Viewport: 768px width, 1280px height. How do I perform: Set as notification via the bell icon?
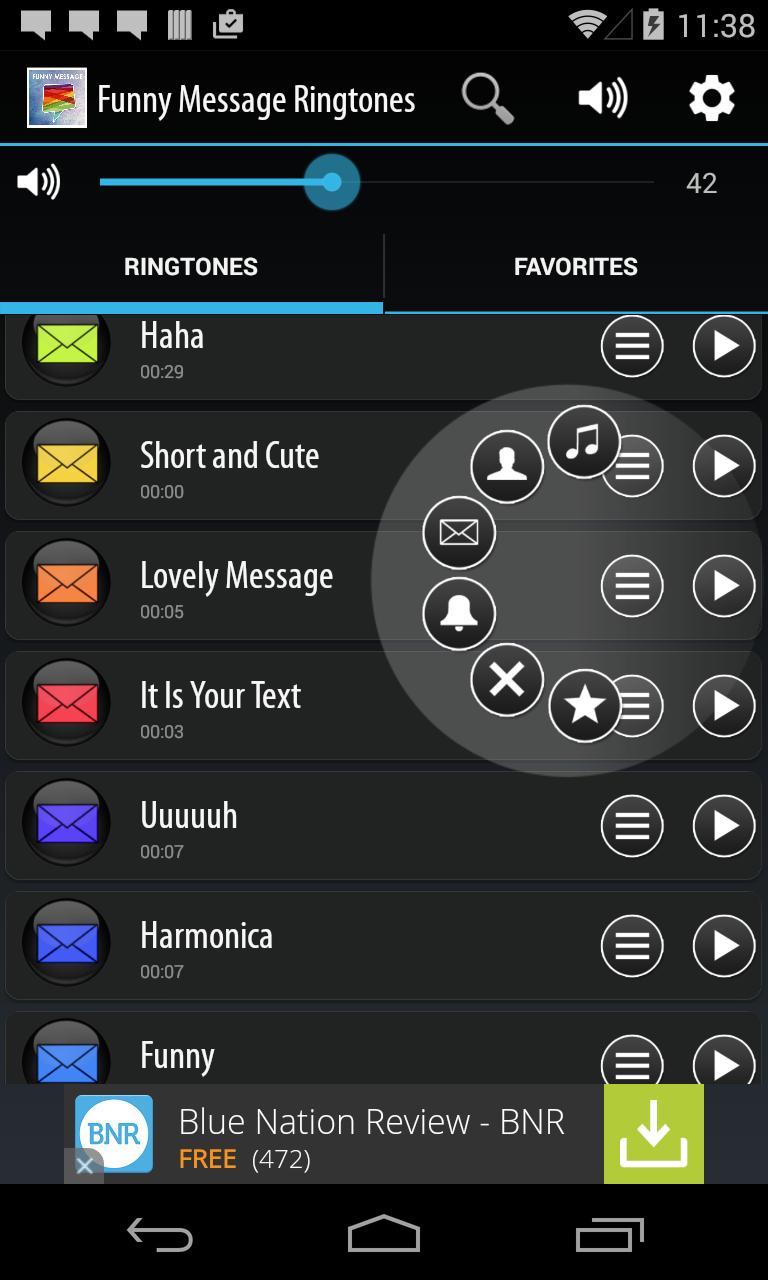point(459,613)
